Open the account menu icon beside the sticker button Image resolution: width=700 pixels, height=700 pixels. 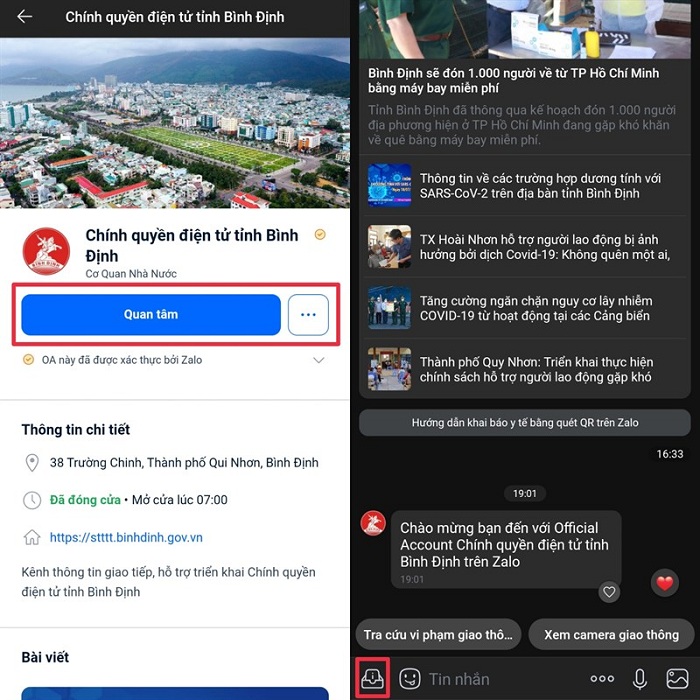(x=371, y=679)
